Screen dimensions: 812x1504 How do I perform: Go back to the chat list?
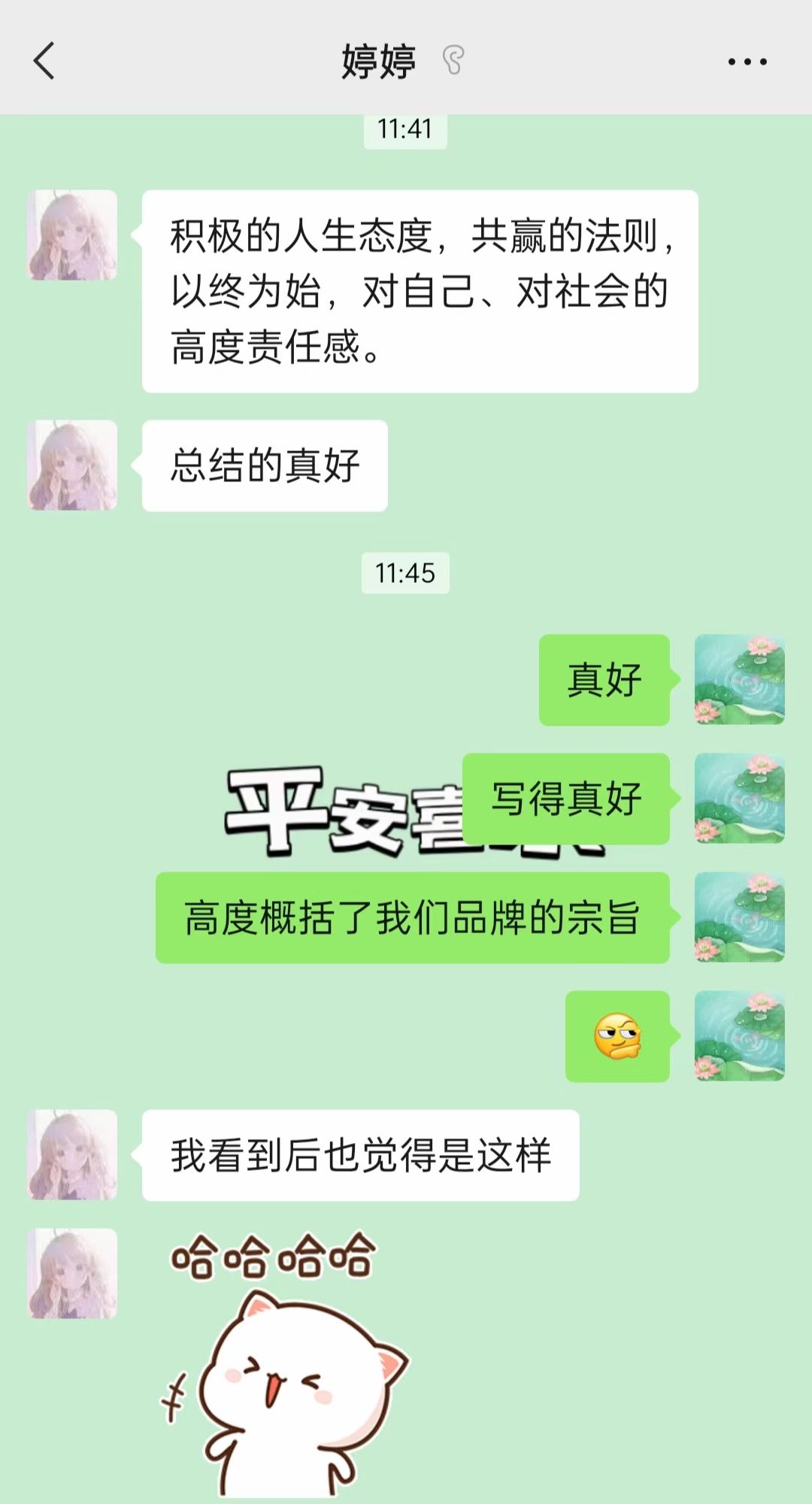[x=44, y=61]
